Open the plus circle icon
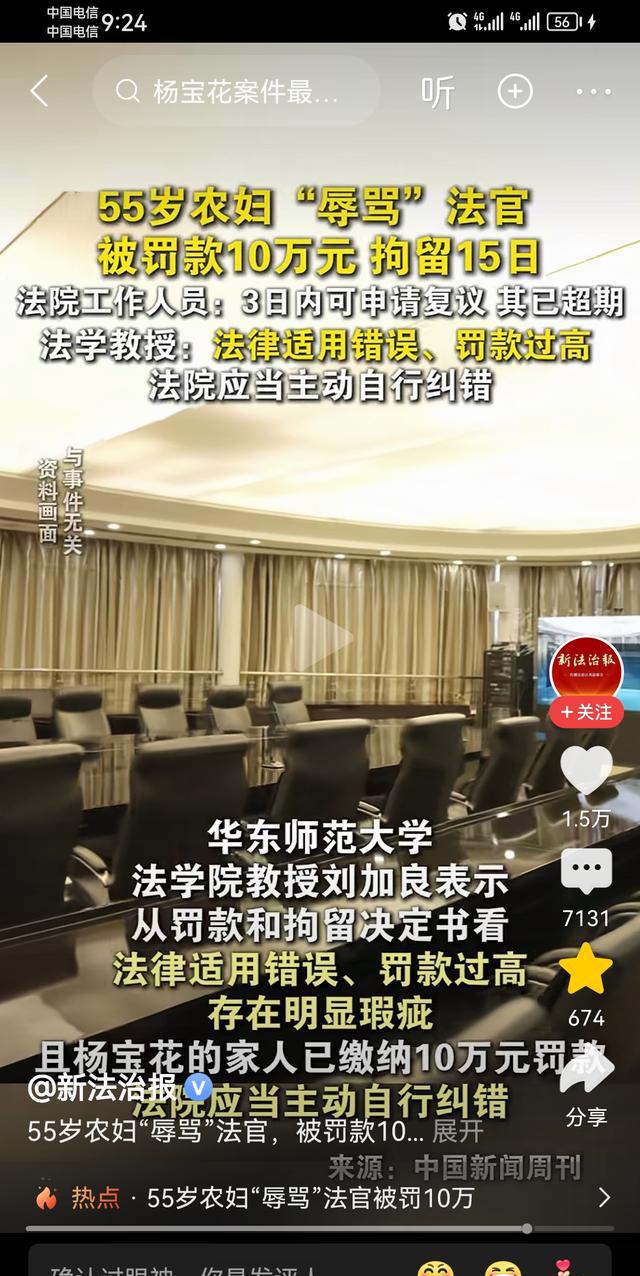Screen dimensions: 640x1276 (515, 92)
